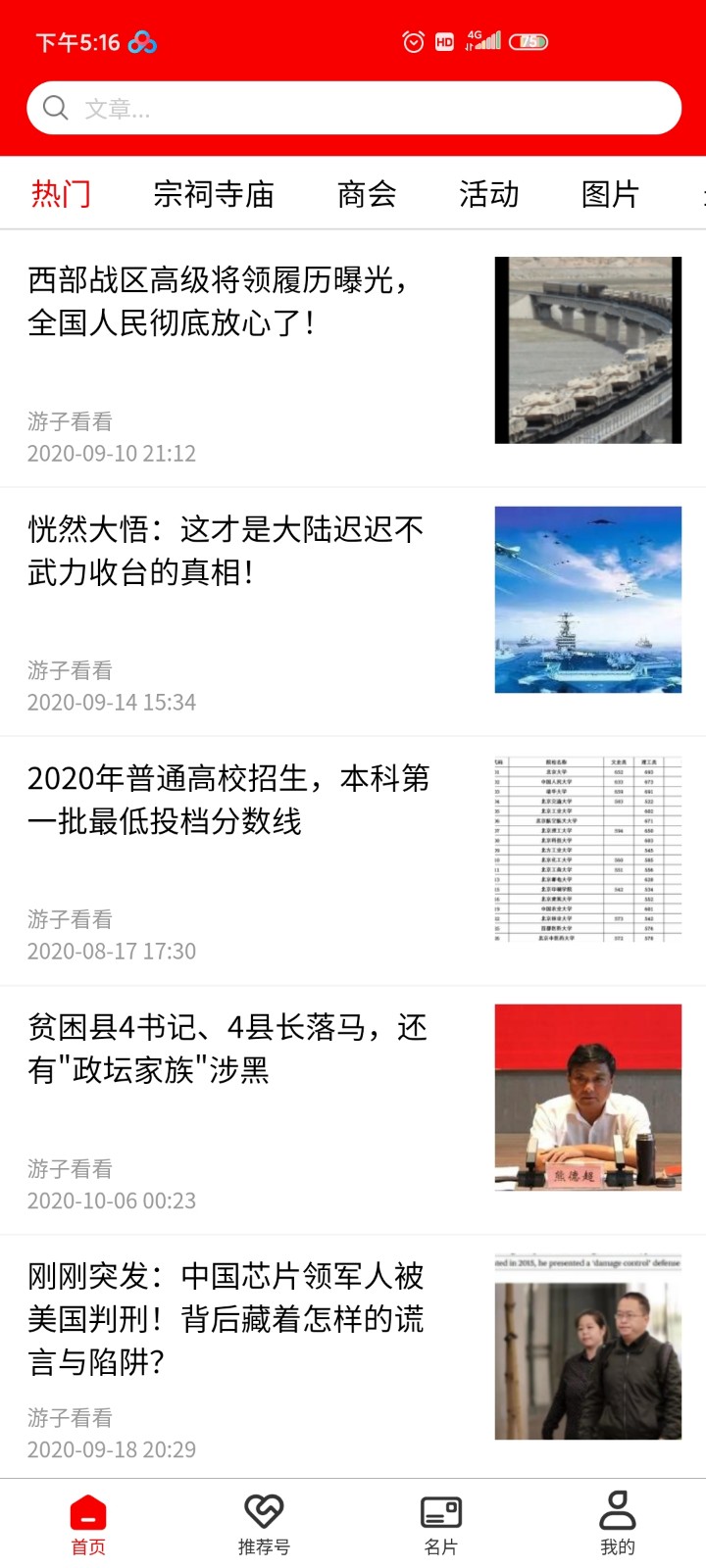Select the 活动 tab

[x=489, y=194]
